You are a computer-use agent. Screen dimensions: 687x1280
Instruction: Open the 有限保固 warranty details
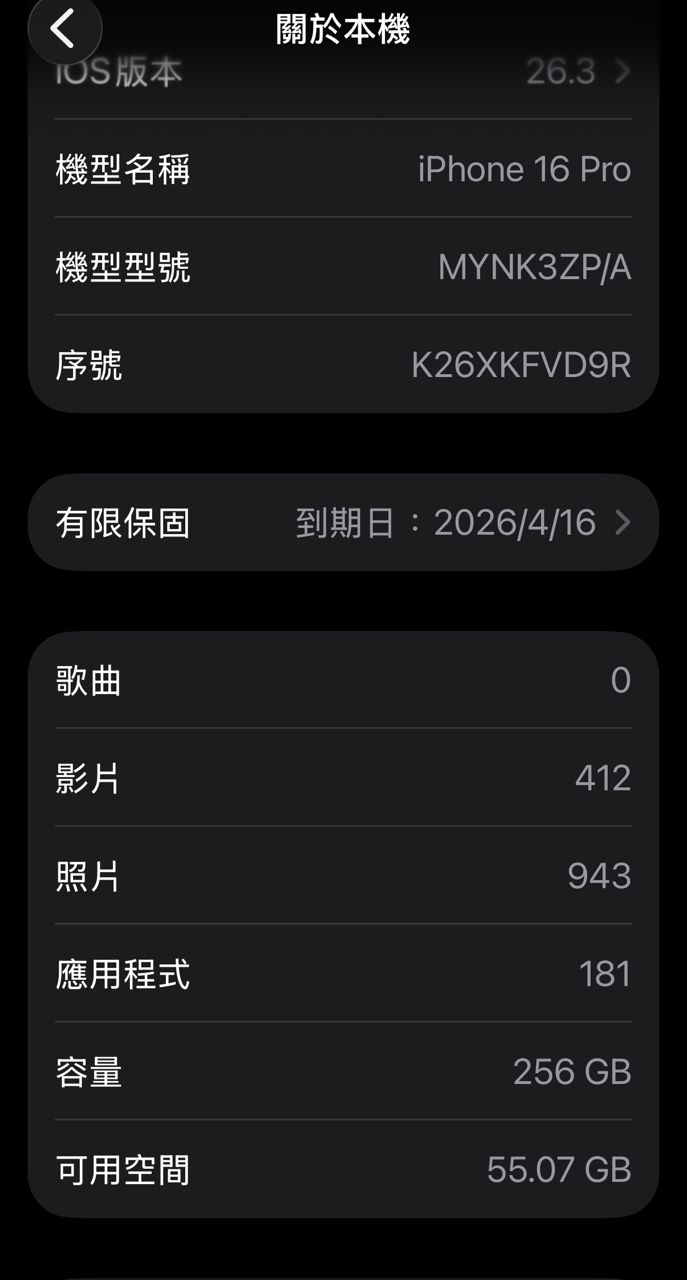point(343,523)
